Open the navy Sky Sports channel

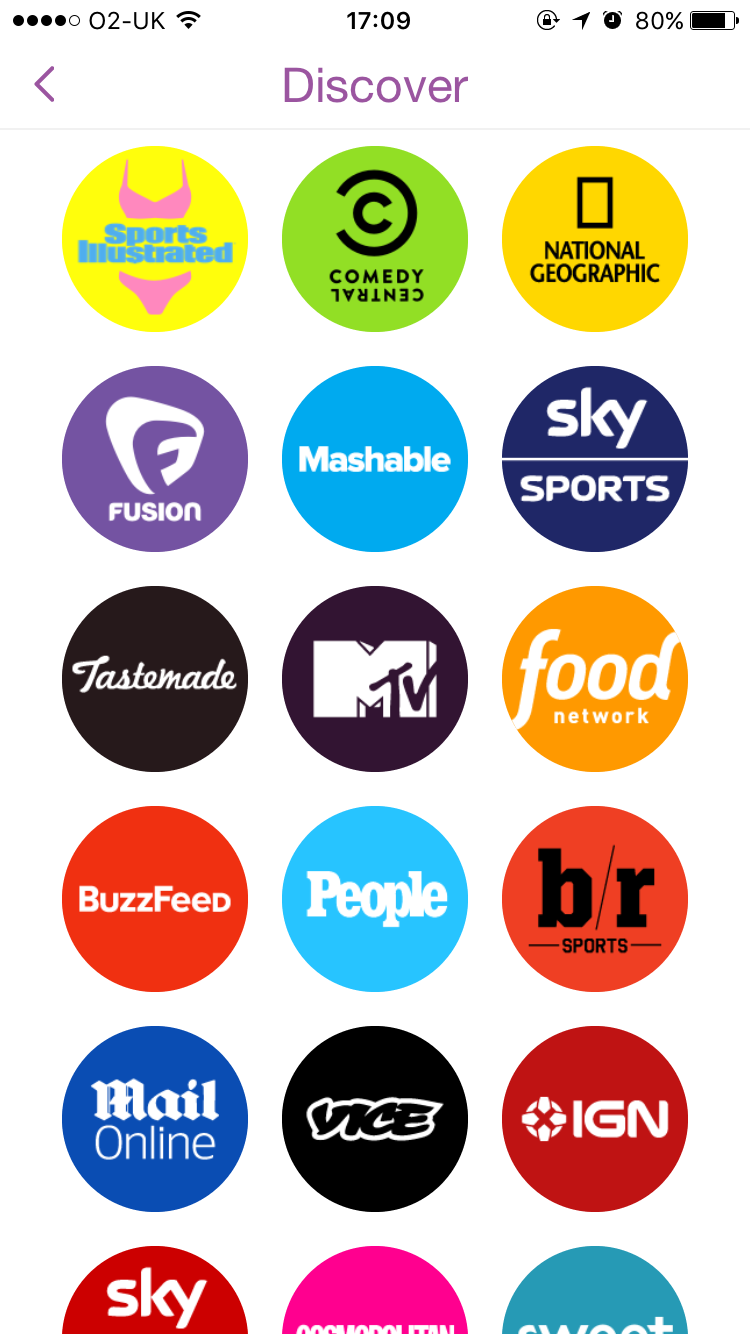[x=595, y=459]
